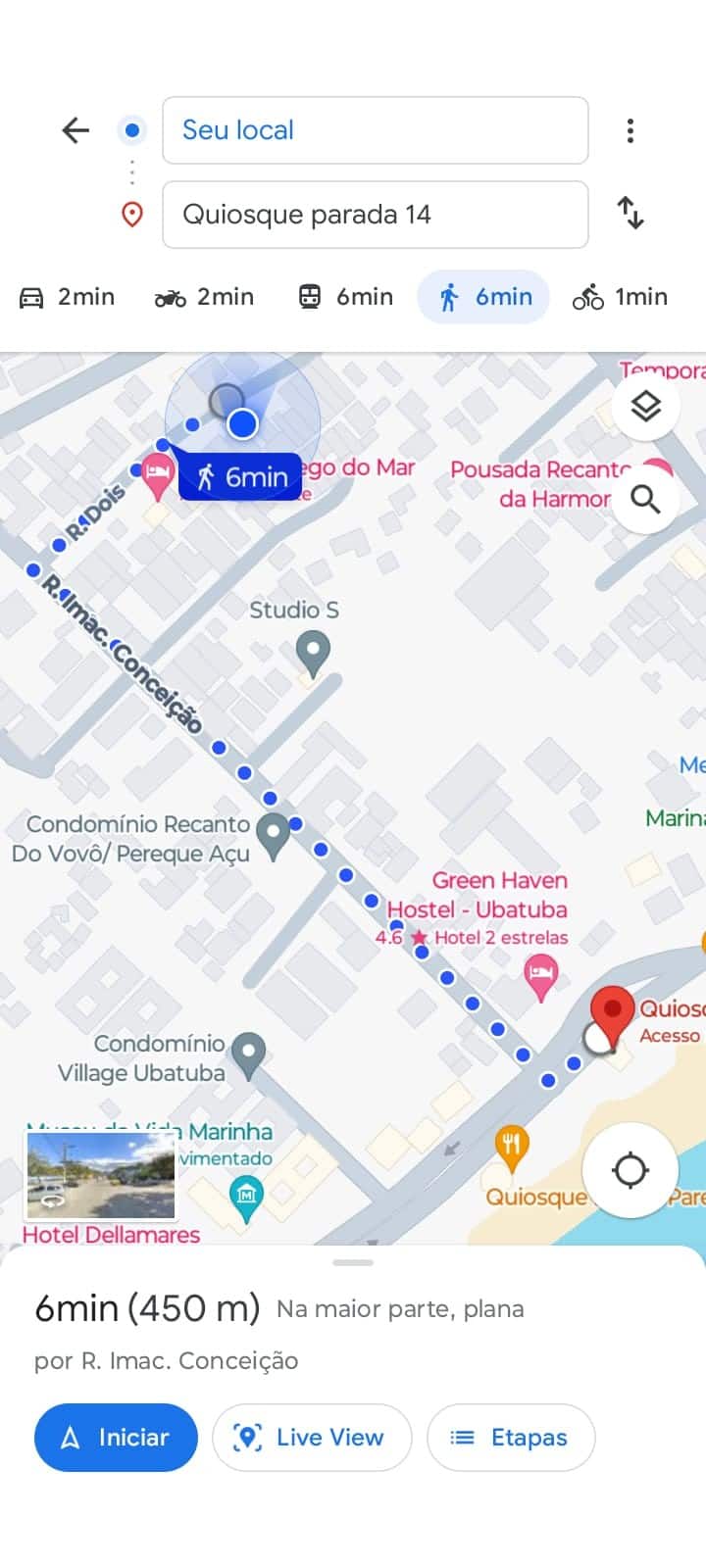This screenshot has height=1568, width=706.
Task: Go back with the arrow icon
Action: point(76,130)
